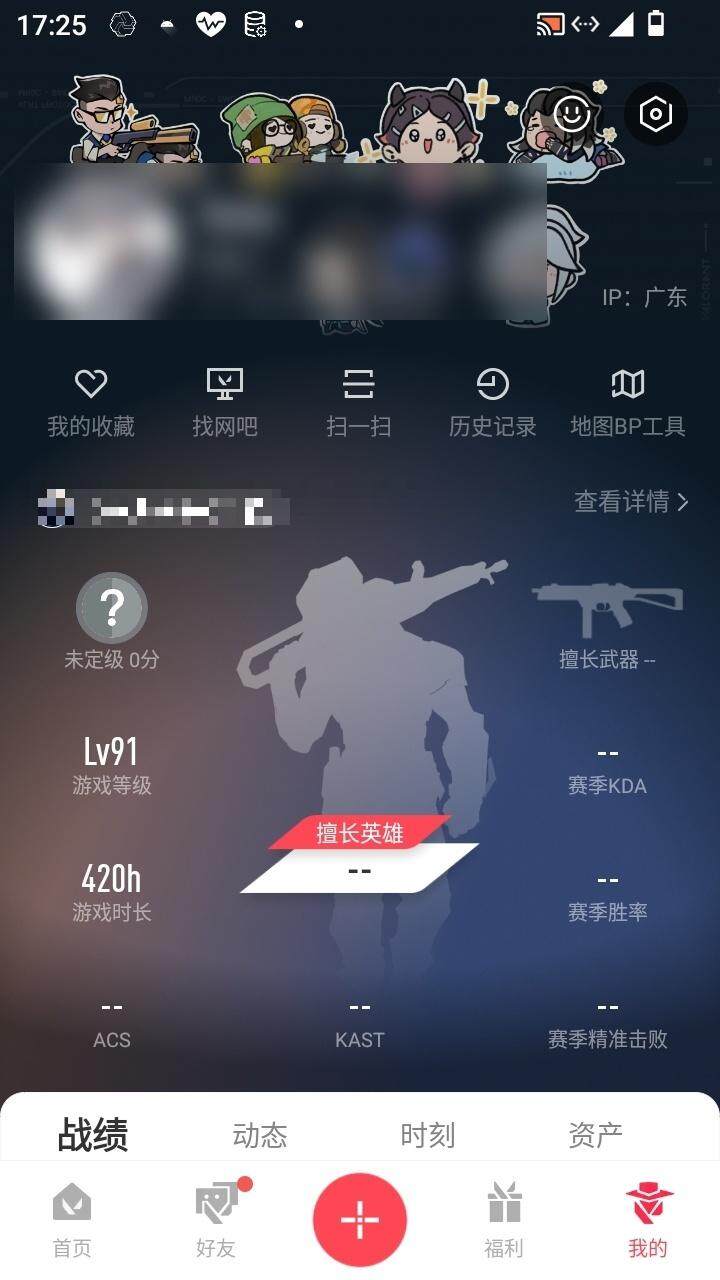Viewport: 720px width, 1280px height.
Task: Open 我的收藏 favorites
Action: pyautogui.click(x=91, y=402)
